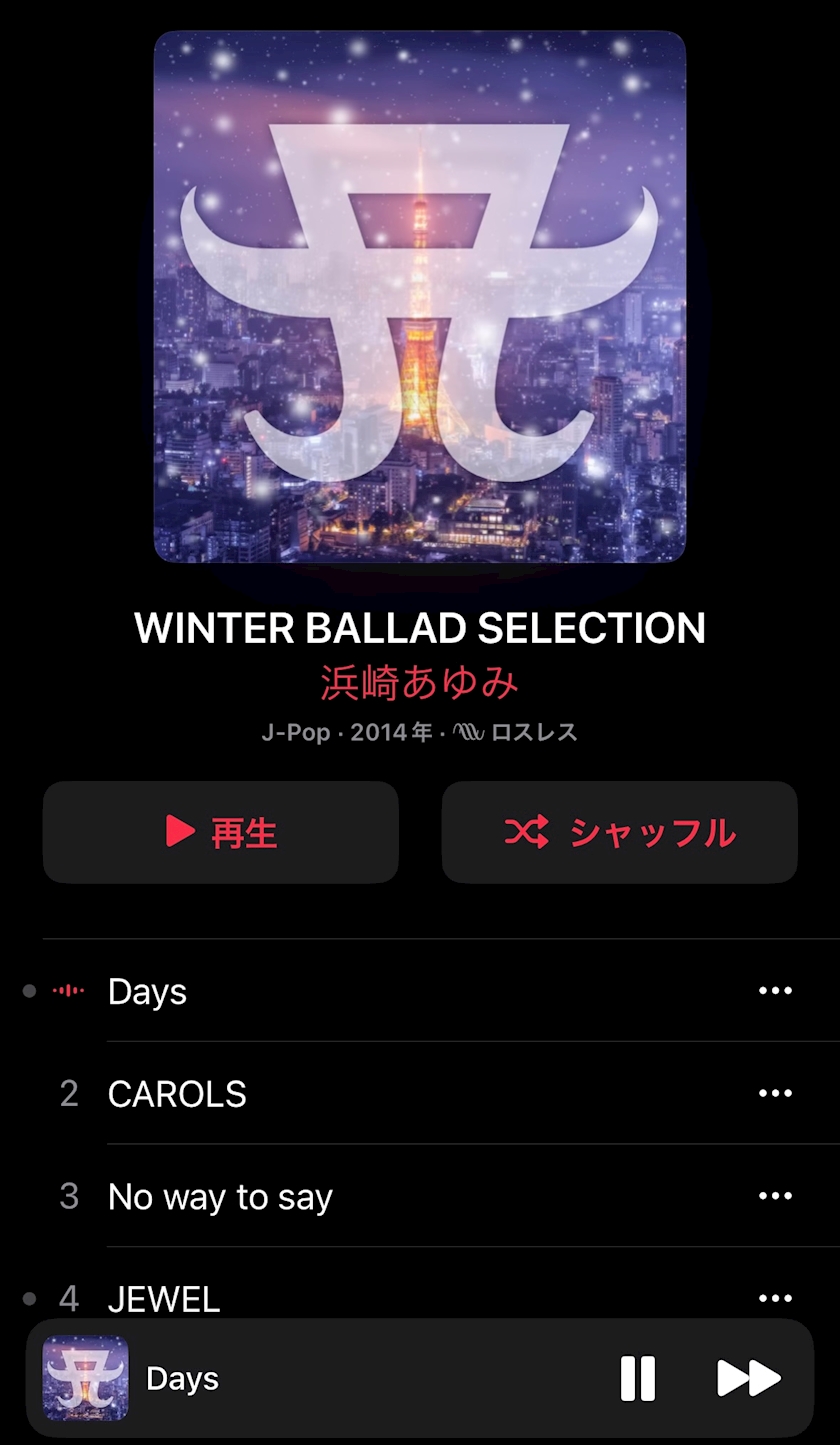Image resolution: width=840 pixels, height=1445 pixels.
Task: Tap the 再生 play button
Action: click(x=220, y=832)
